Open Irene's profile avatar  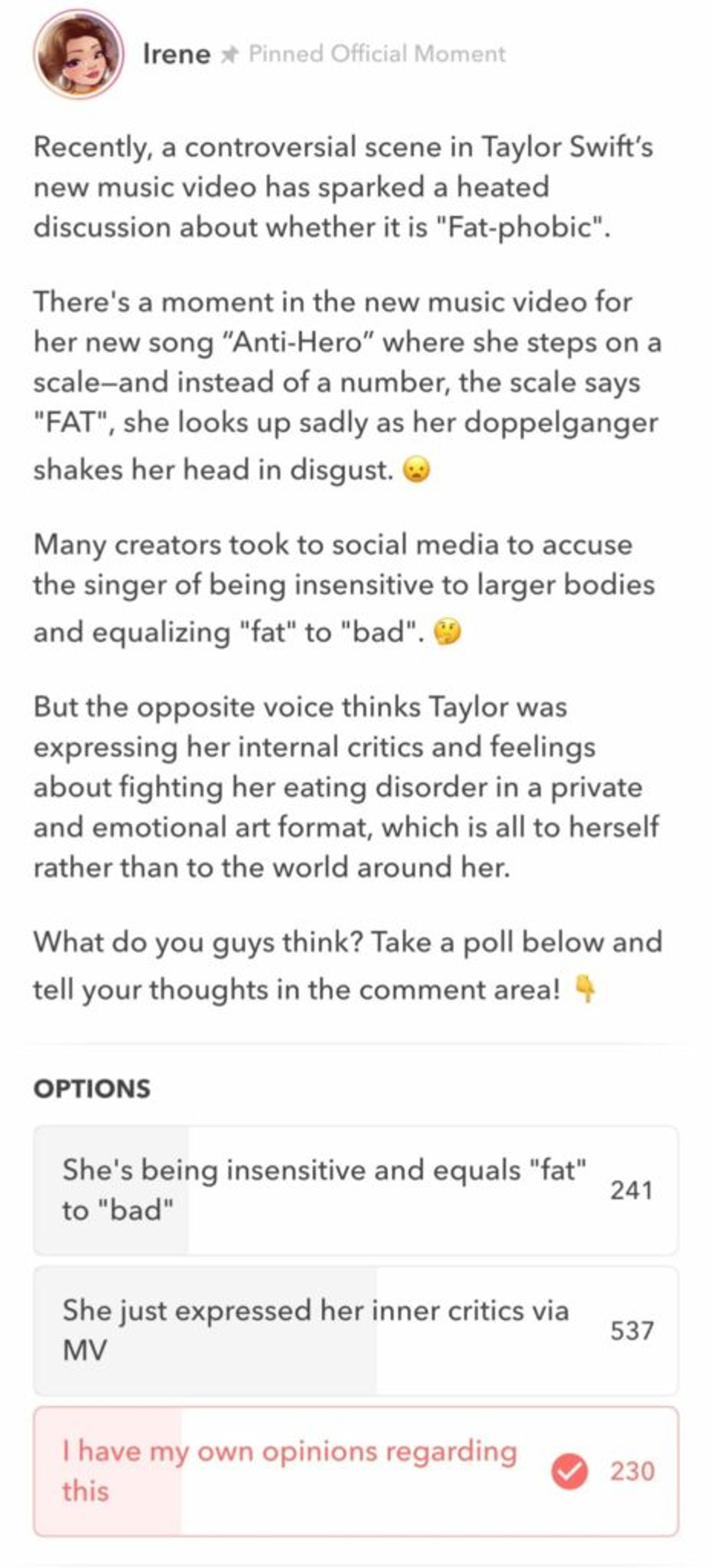click(x=79, y=54)
